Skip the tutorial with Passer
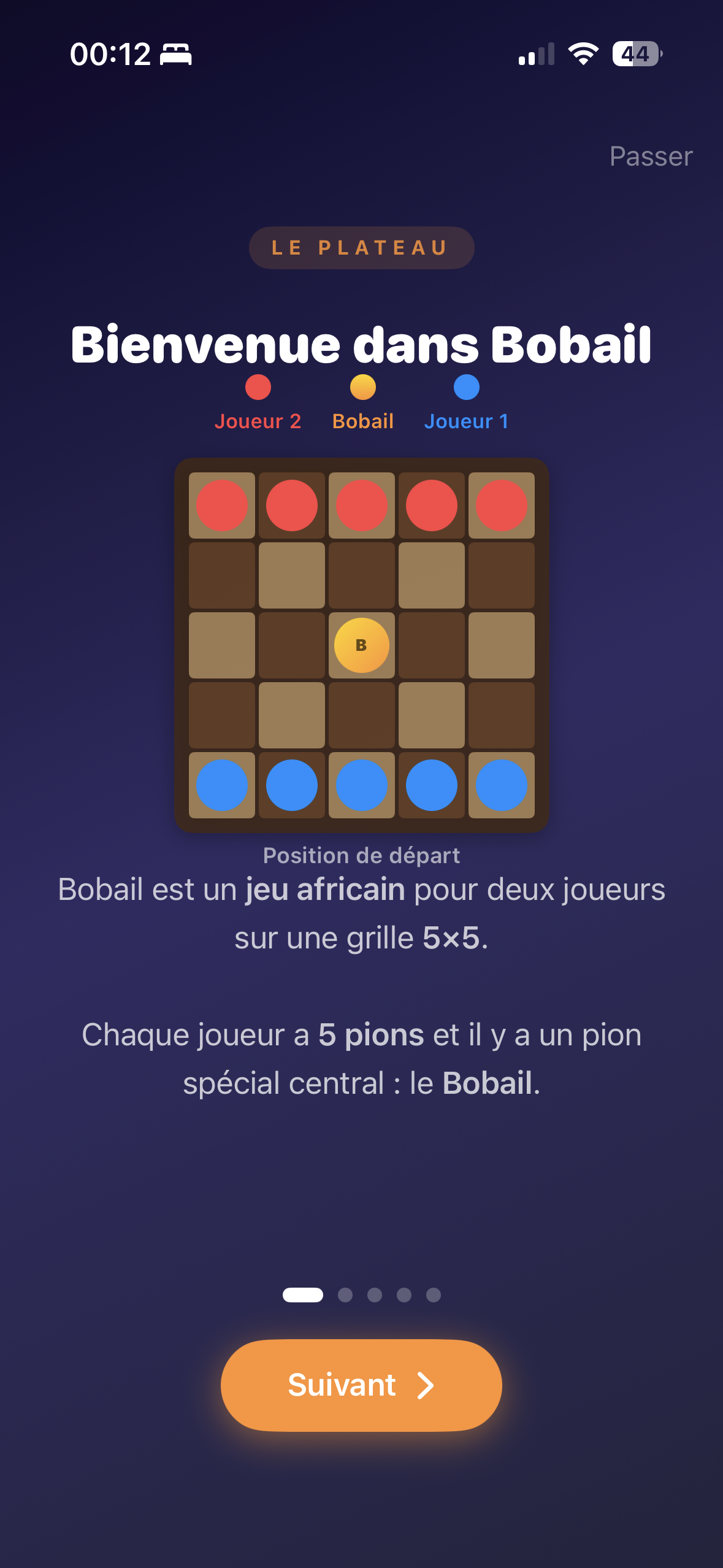 (x=651, y=156)
